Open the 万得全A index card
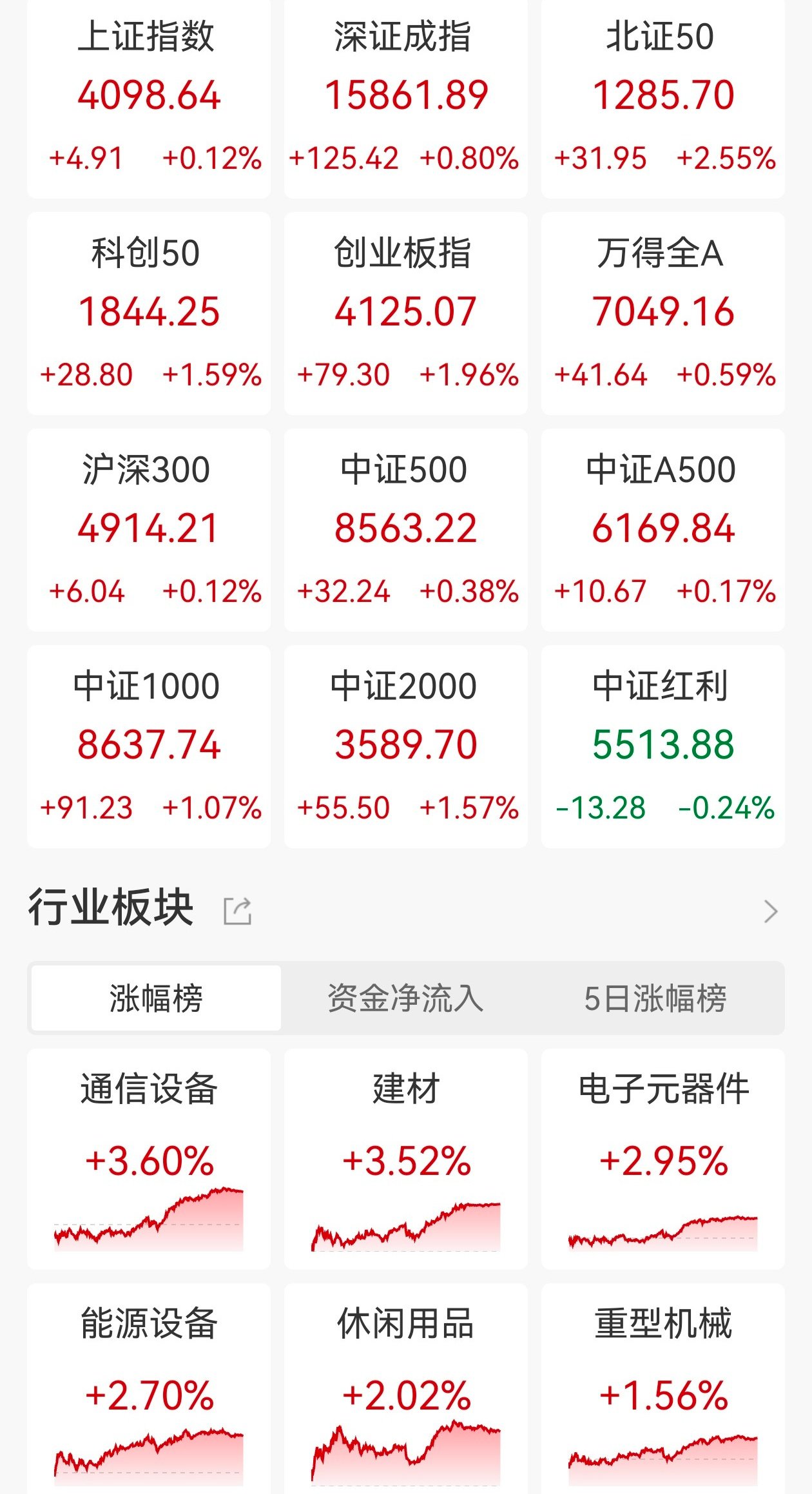 pyautogui.click(x=663, y=313)
